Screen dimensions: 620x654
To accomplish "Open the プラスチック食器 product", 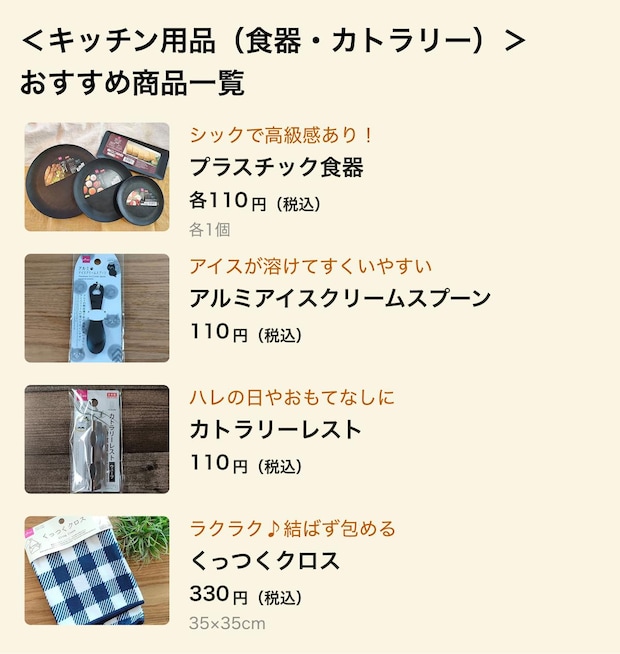I will coord(276,167).
